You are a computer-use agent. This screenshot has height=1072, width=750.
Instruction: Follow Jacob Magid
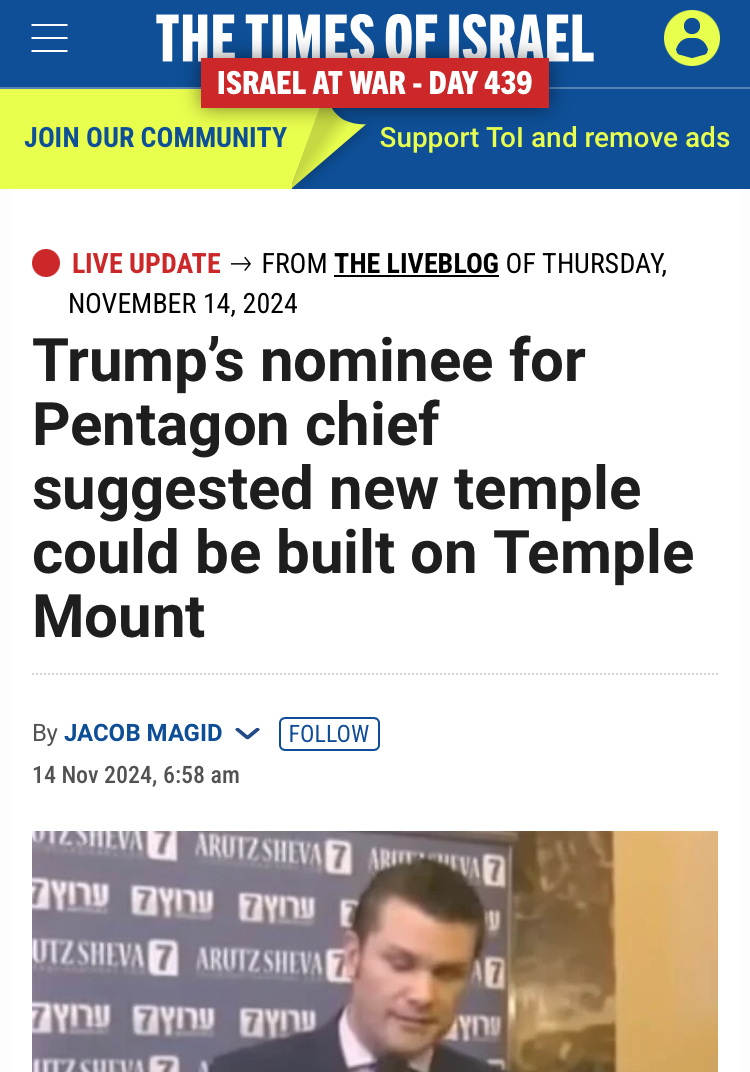pos(329,734)
